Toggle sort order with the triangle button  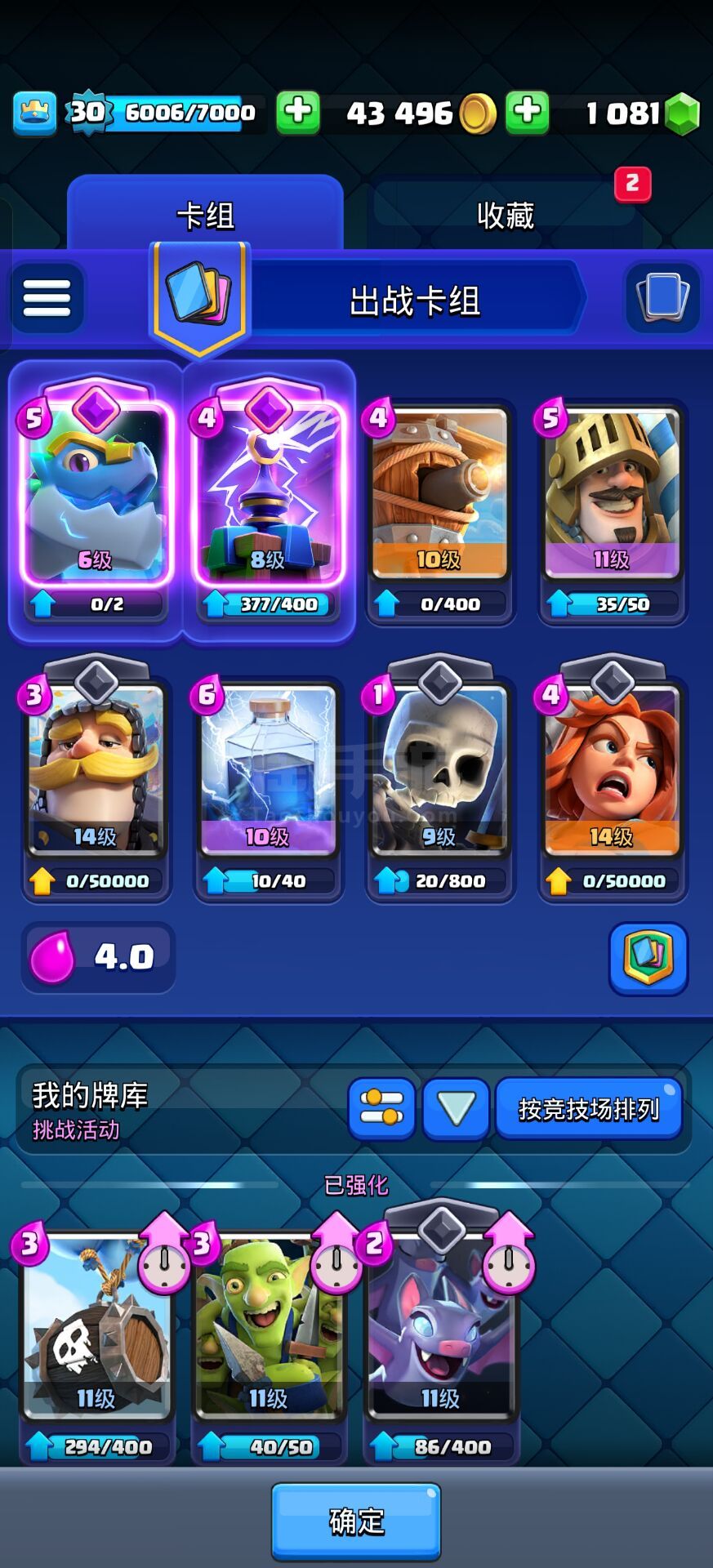[456, 1108]
